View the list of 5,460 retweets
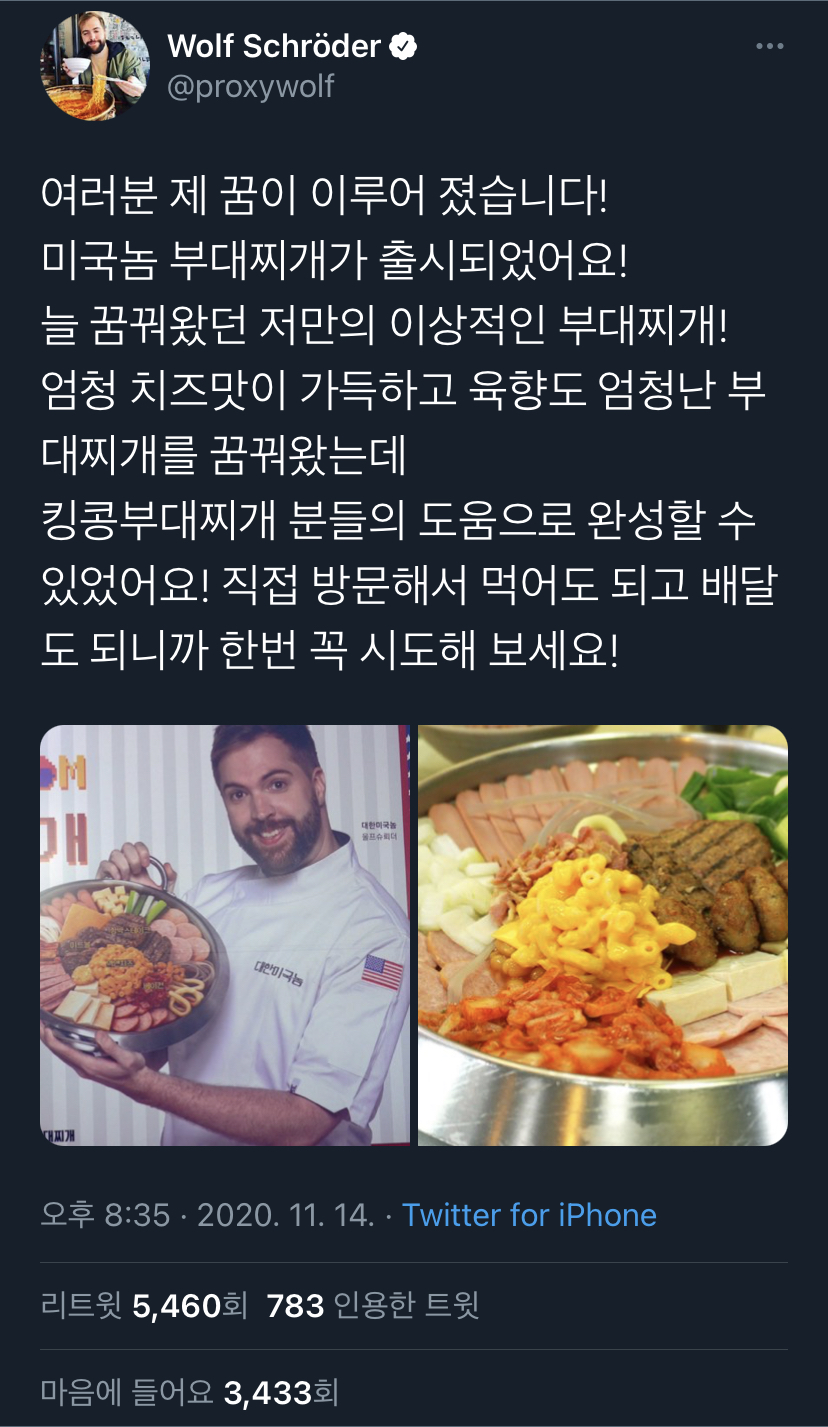 pos(144,1305)
